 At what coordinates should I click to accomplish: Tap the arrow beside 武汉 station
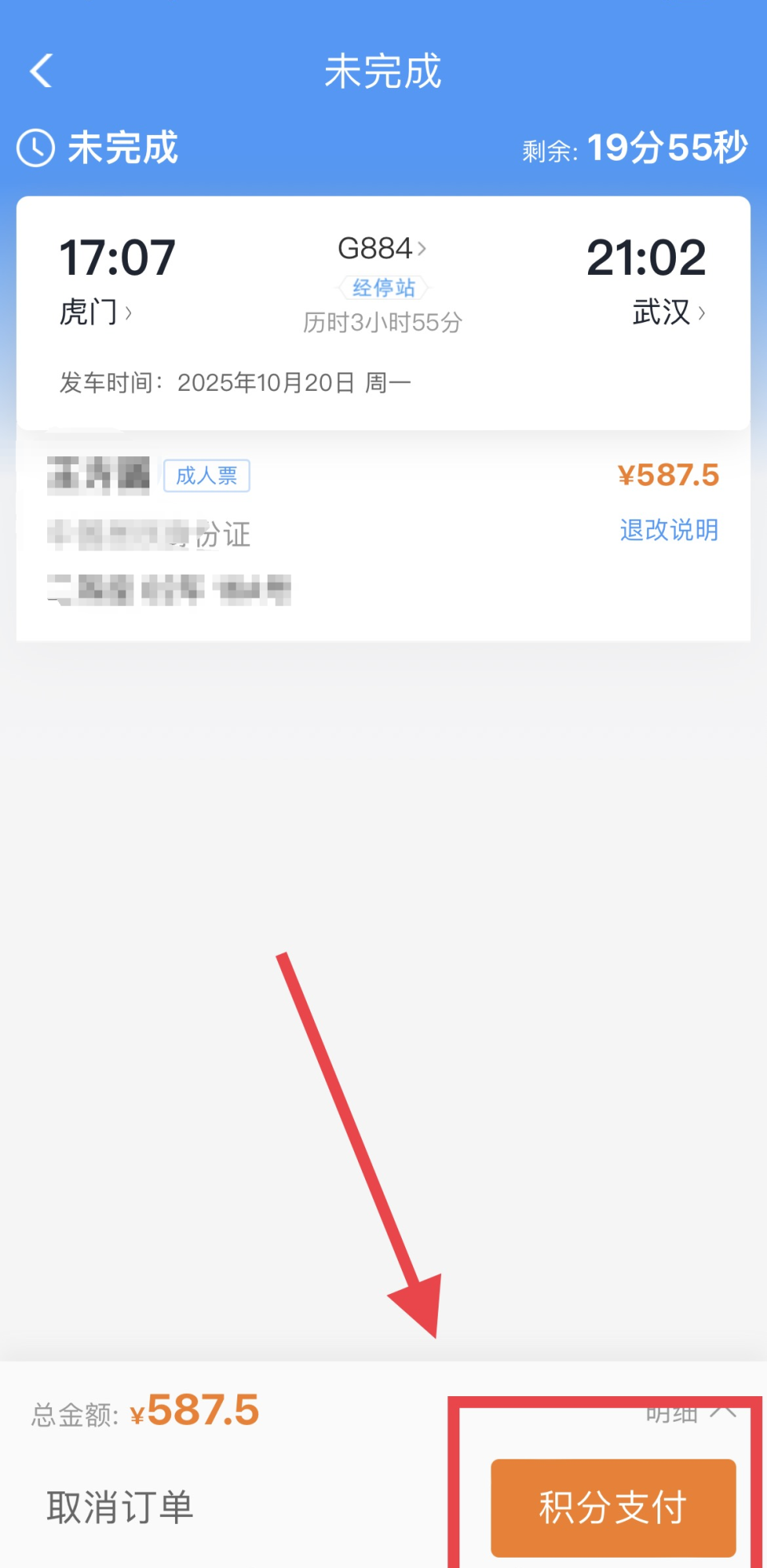click(703, 314)
